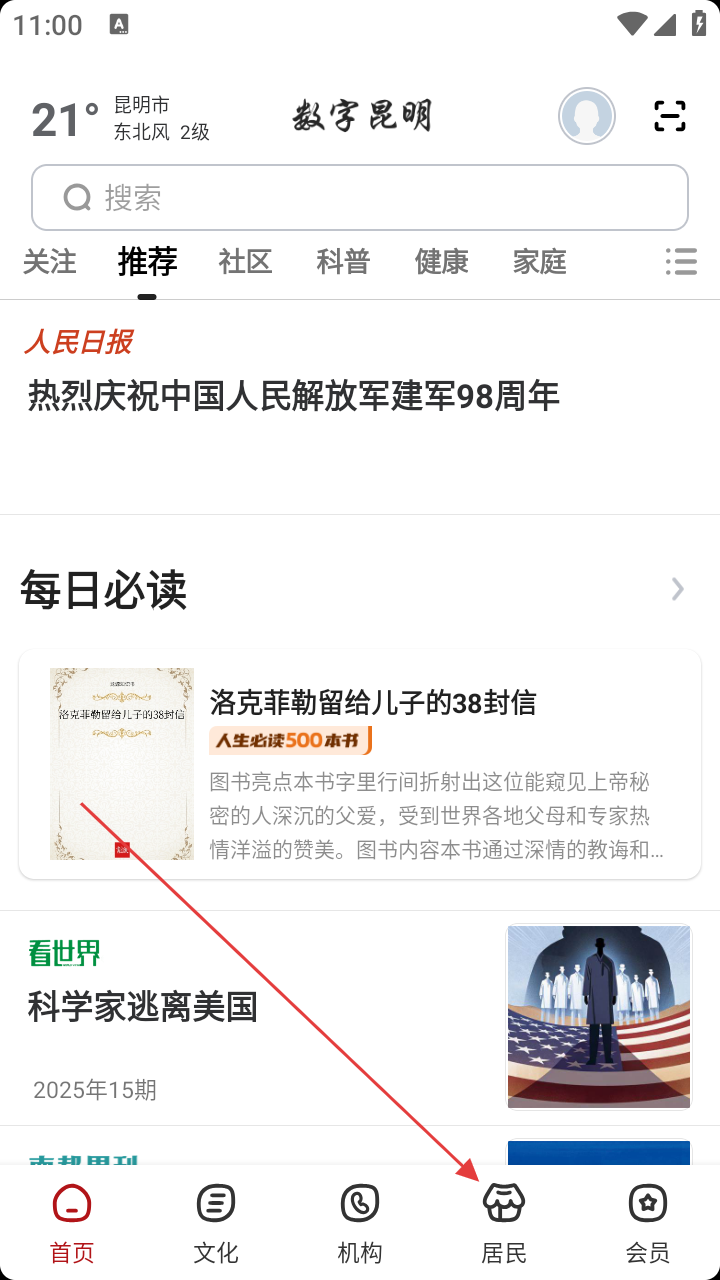Go to the 文化 bottom tab

pos(216,1224)
